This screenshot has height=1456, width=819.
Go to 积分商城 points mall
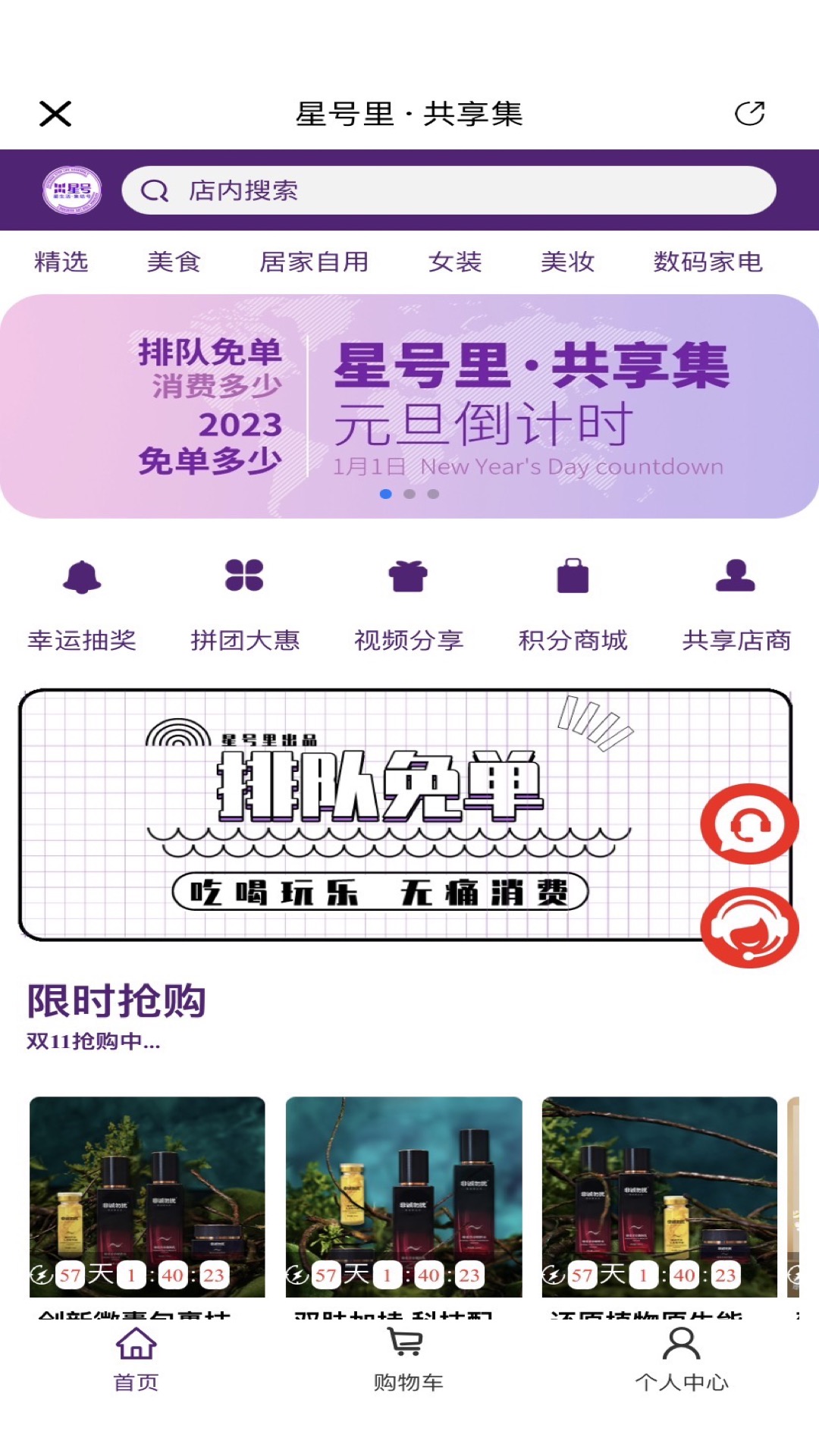click(573, 604)
